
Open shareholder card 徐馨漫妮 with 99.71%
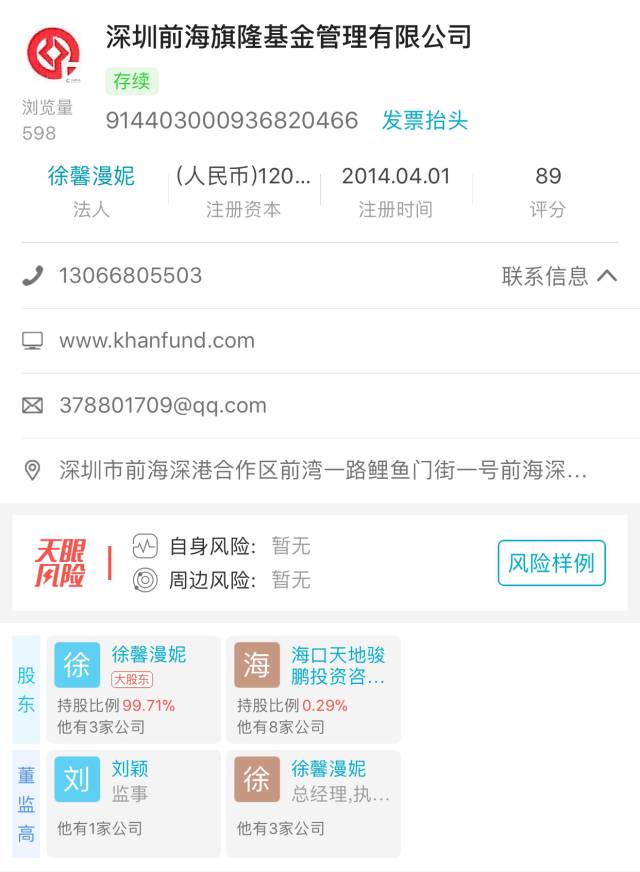coord(136,690)
